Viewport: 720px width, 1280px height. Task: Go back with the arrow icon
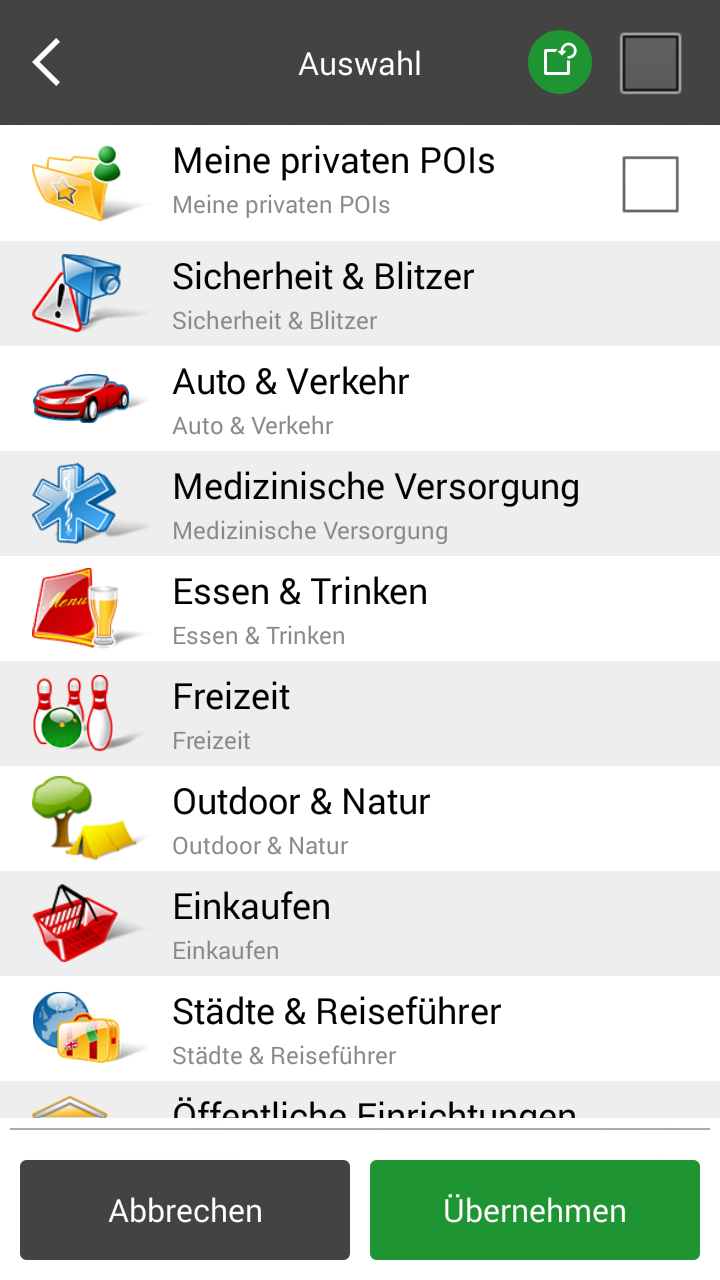(47, 63)
